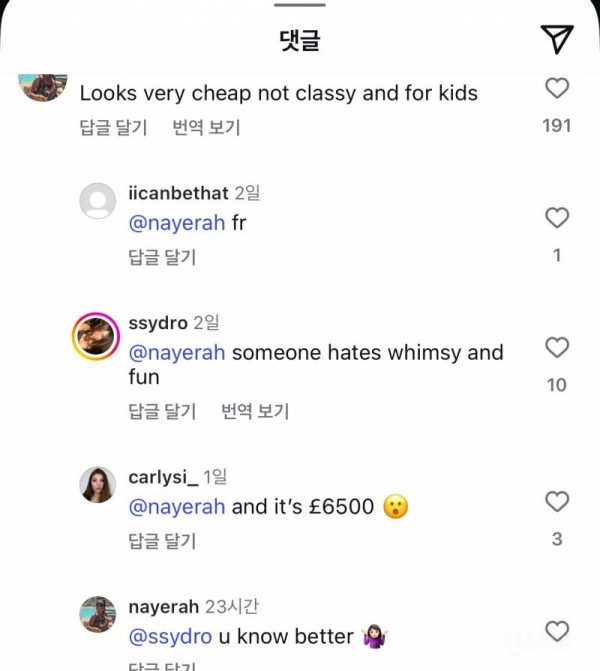
Task: Like nayerah's 'u know better' reply
Action: (557, 631)
